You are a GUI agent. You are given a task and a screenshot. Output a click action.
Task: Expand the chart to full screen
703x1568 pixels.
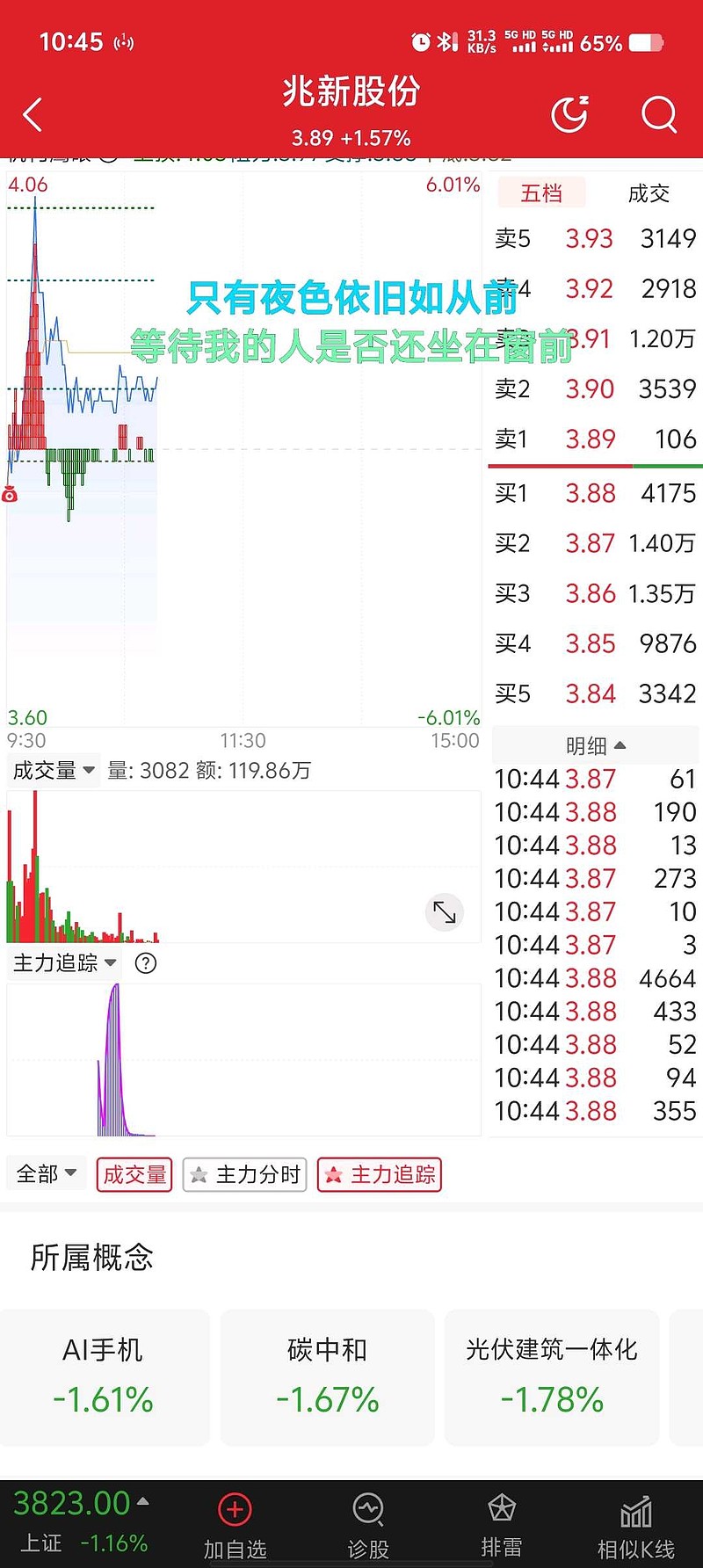point(445,912)
